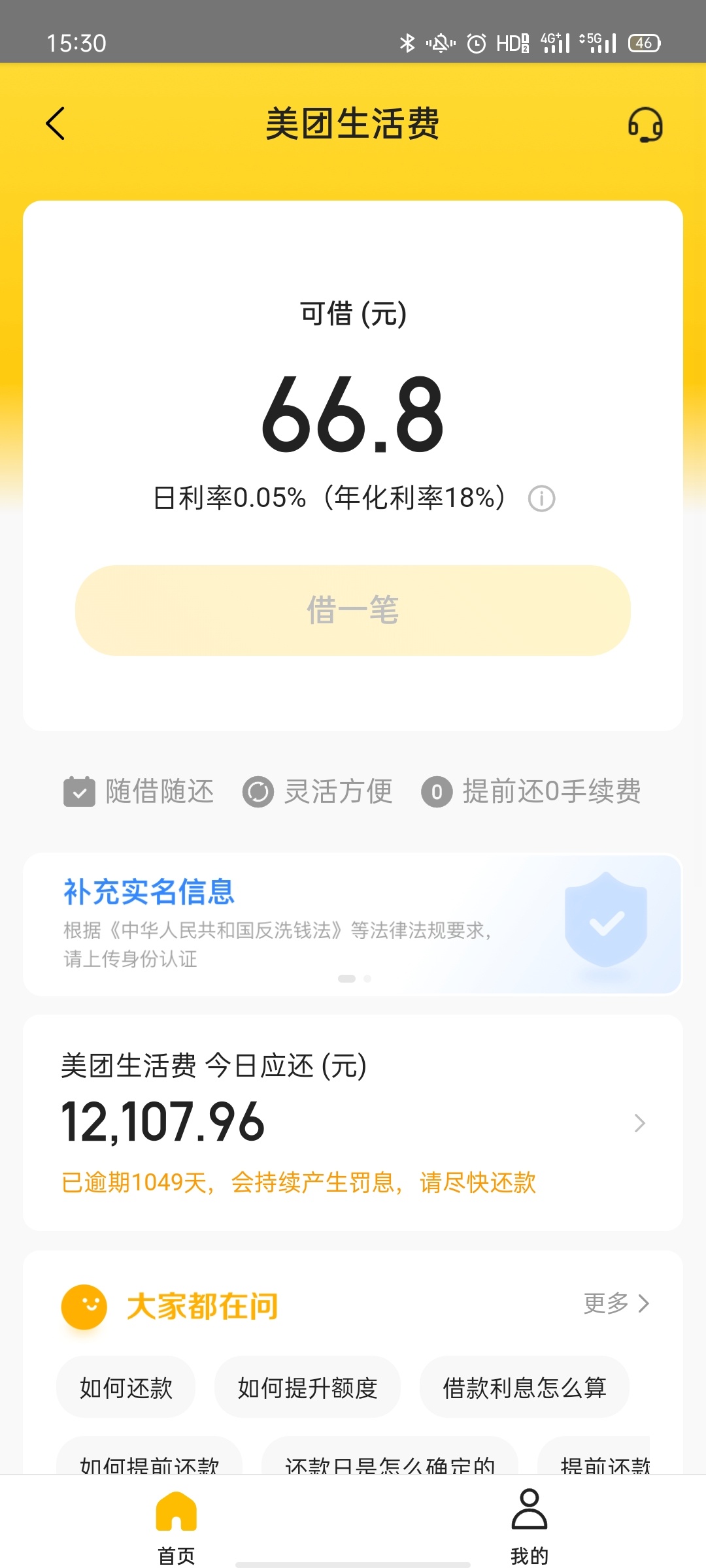The height and width of the screenshot is (1568, 706).
Task: Select the 借款利息怎么算 question chip
Action: click(524, 1387)
